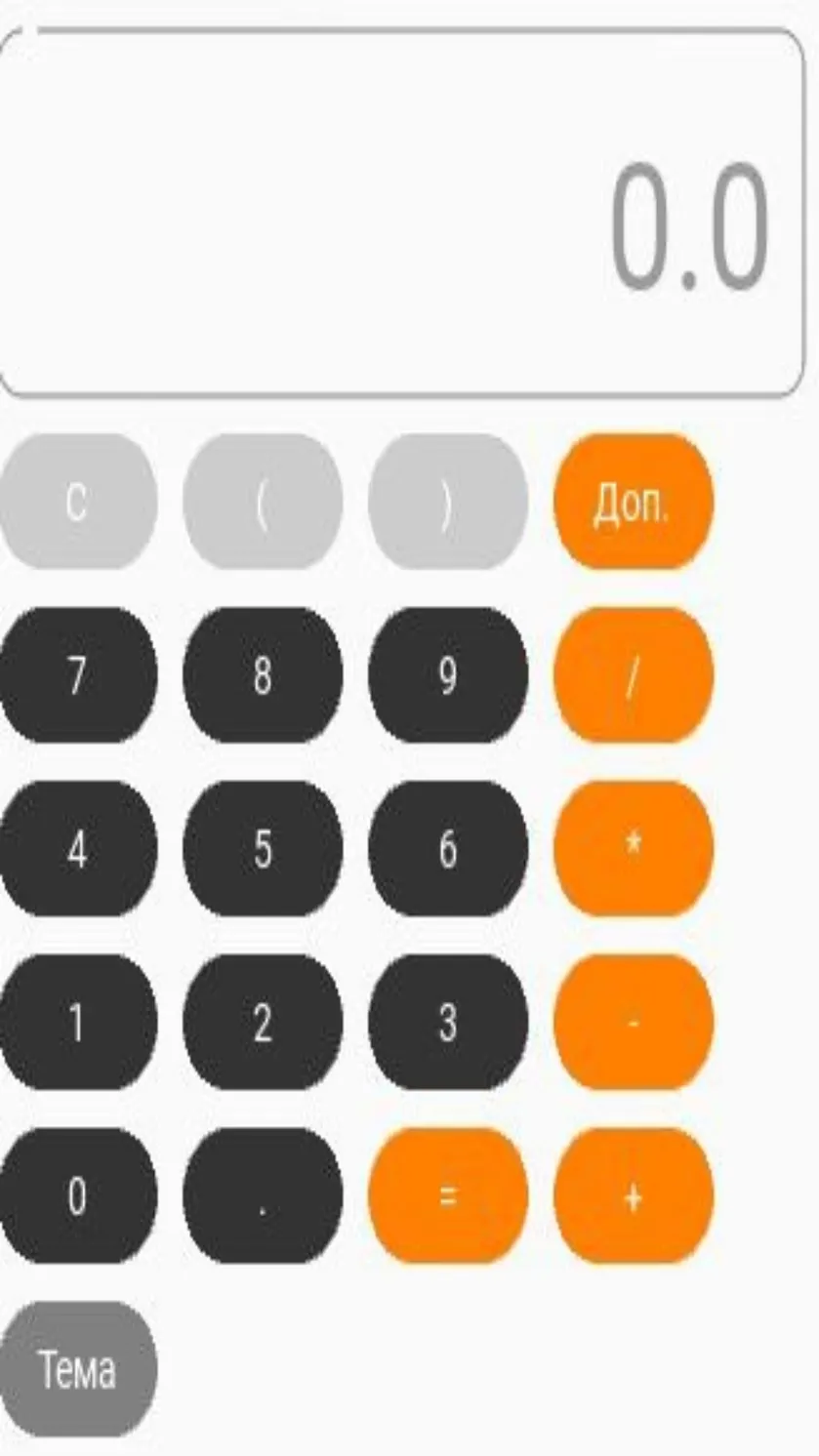
Task: Add a decimal point
Action: pyautogui.click(x=263, y=1196)
